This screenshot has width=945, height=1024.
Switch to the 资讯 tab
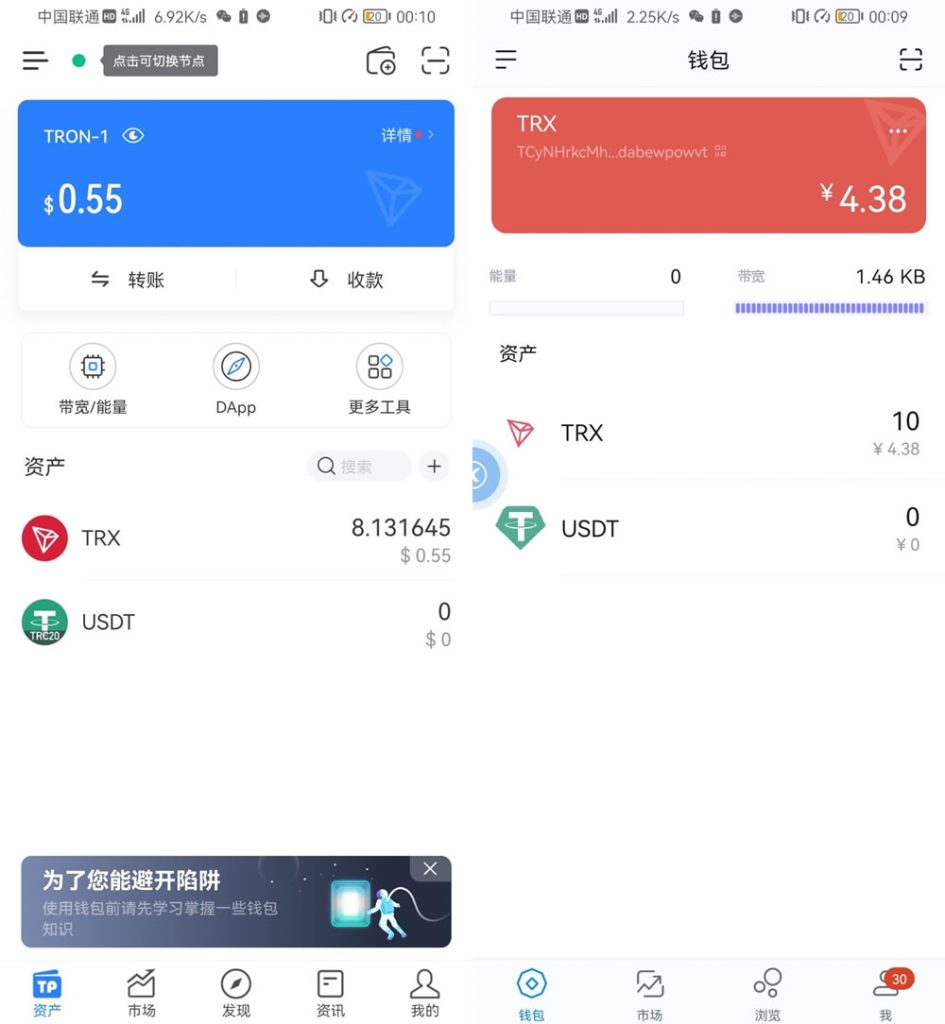330,990
